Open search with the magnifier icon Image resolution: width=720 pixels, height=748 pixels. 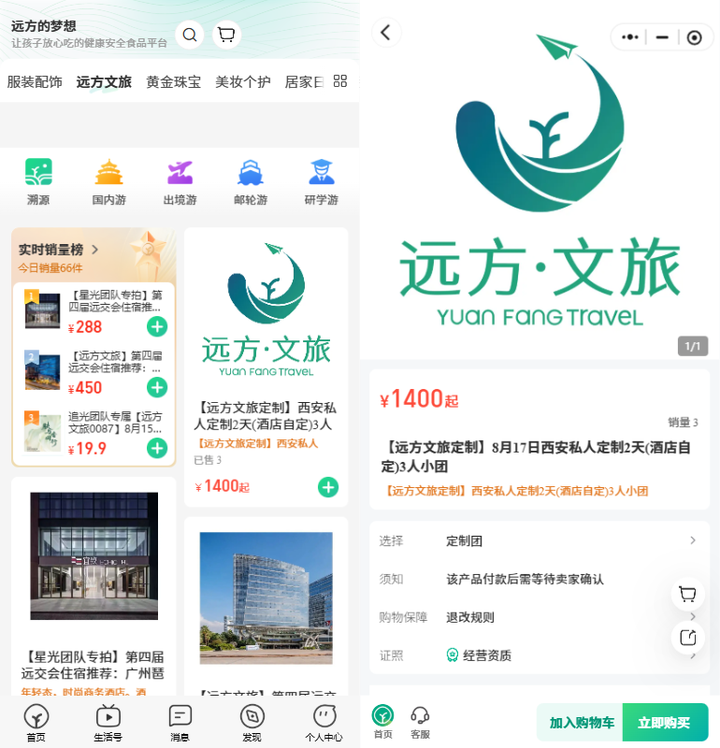point(189,35)
